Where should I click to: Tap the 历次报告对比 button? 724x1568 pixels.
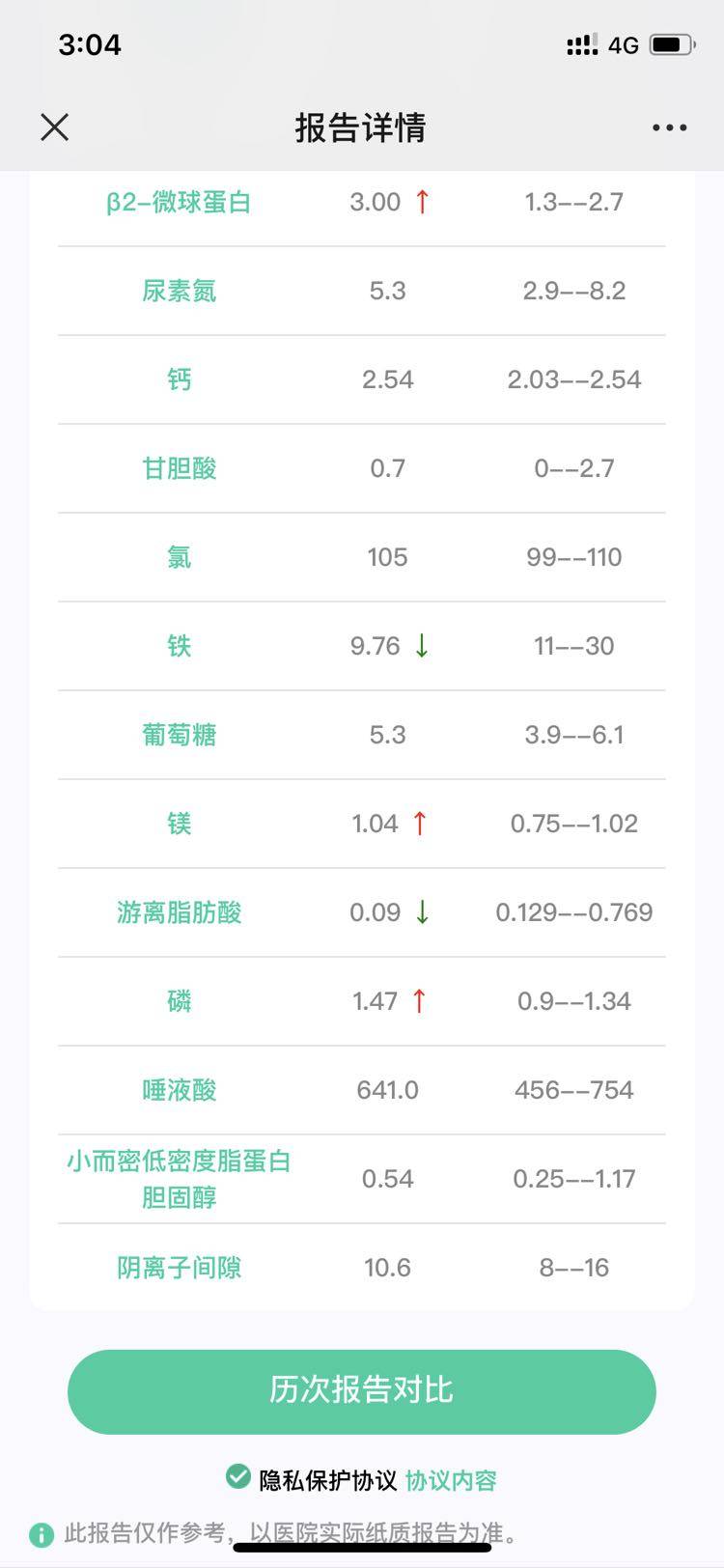[362, 1390]
